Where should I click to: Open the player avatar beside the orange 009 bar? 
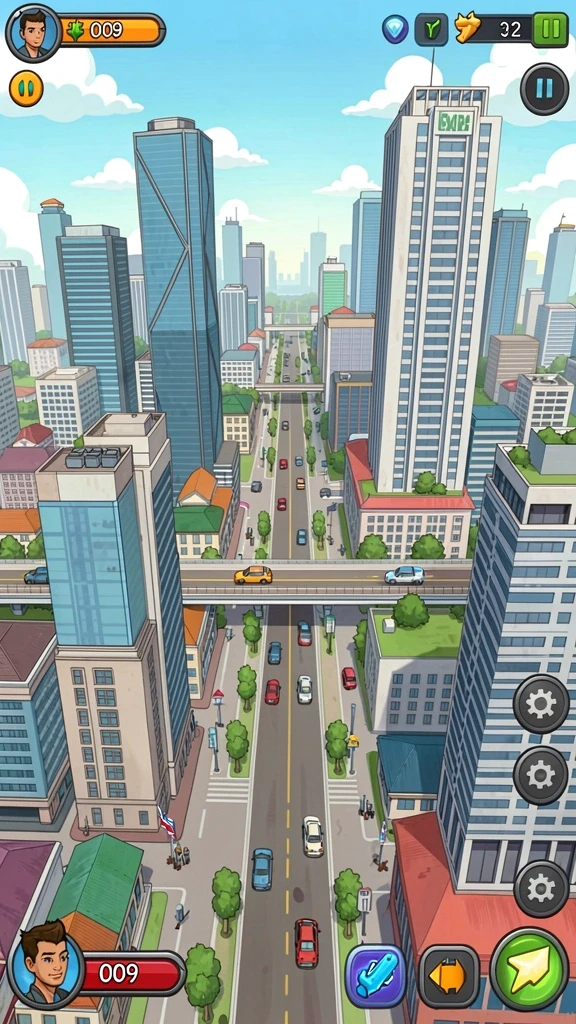(33, 33)
